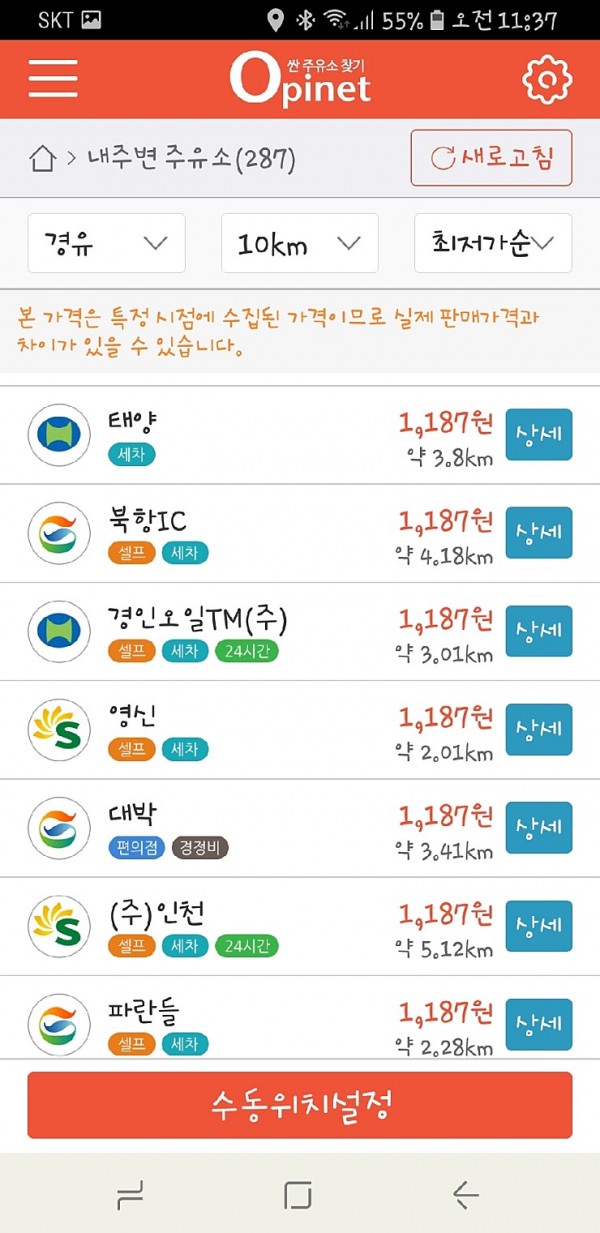View 상세 details for 영신
600x1233 pixels.
[x=539, y=729]
